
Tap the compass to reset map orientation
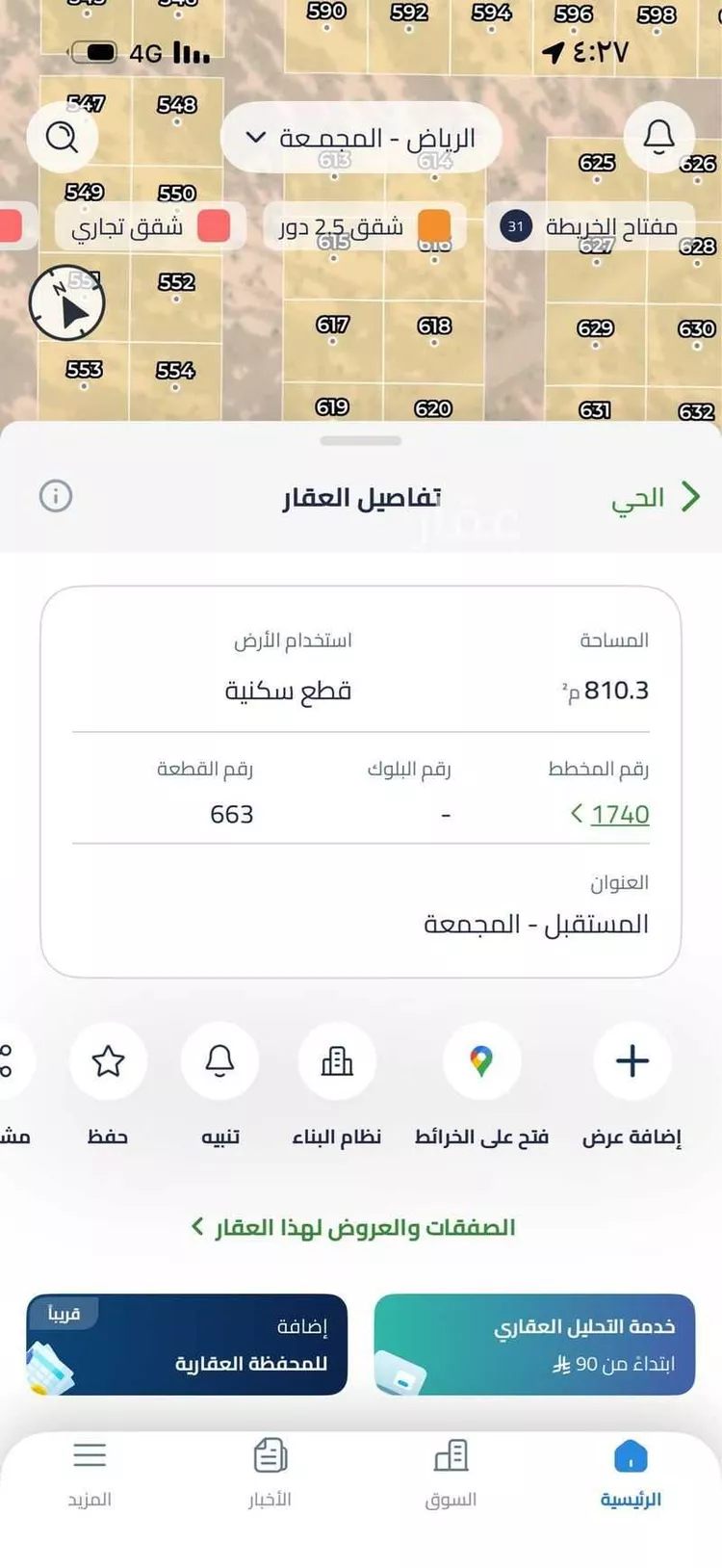point(65,302)
